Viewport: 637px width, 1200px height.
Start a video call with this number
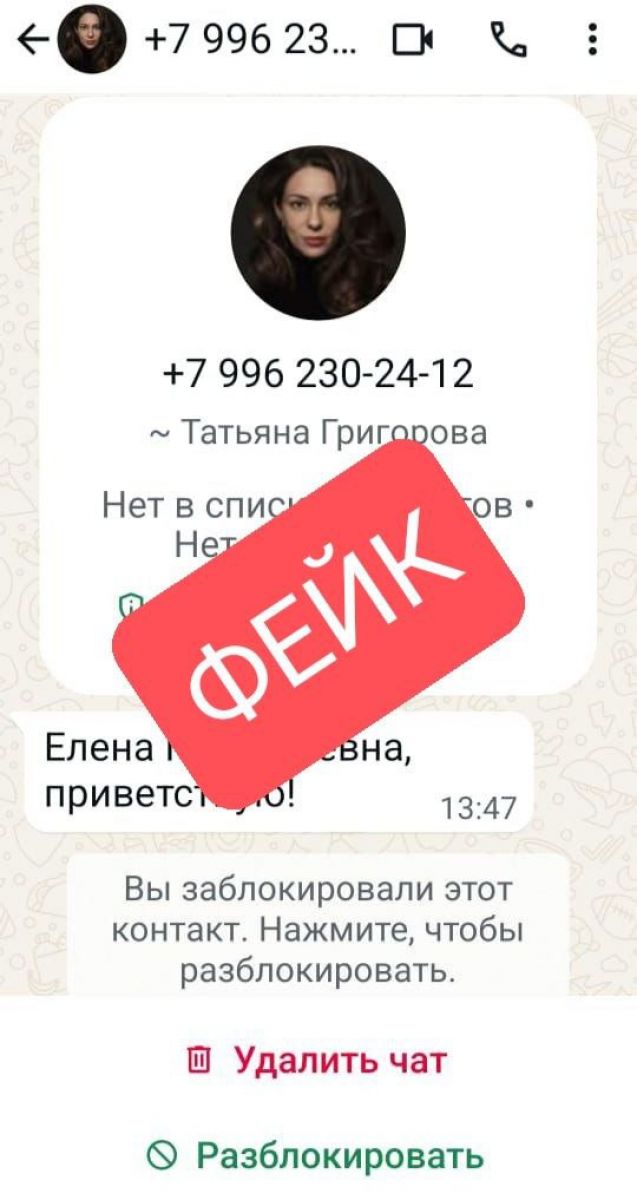tap(412, 40)
